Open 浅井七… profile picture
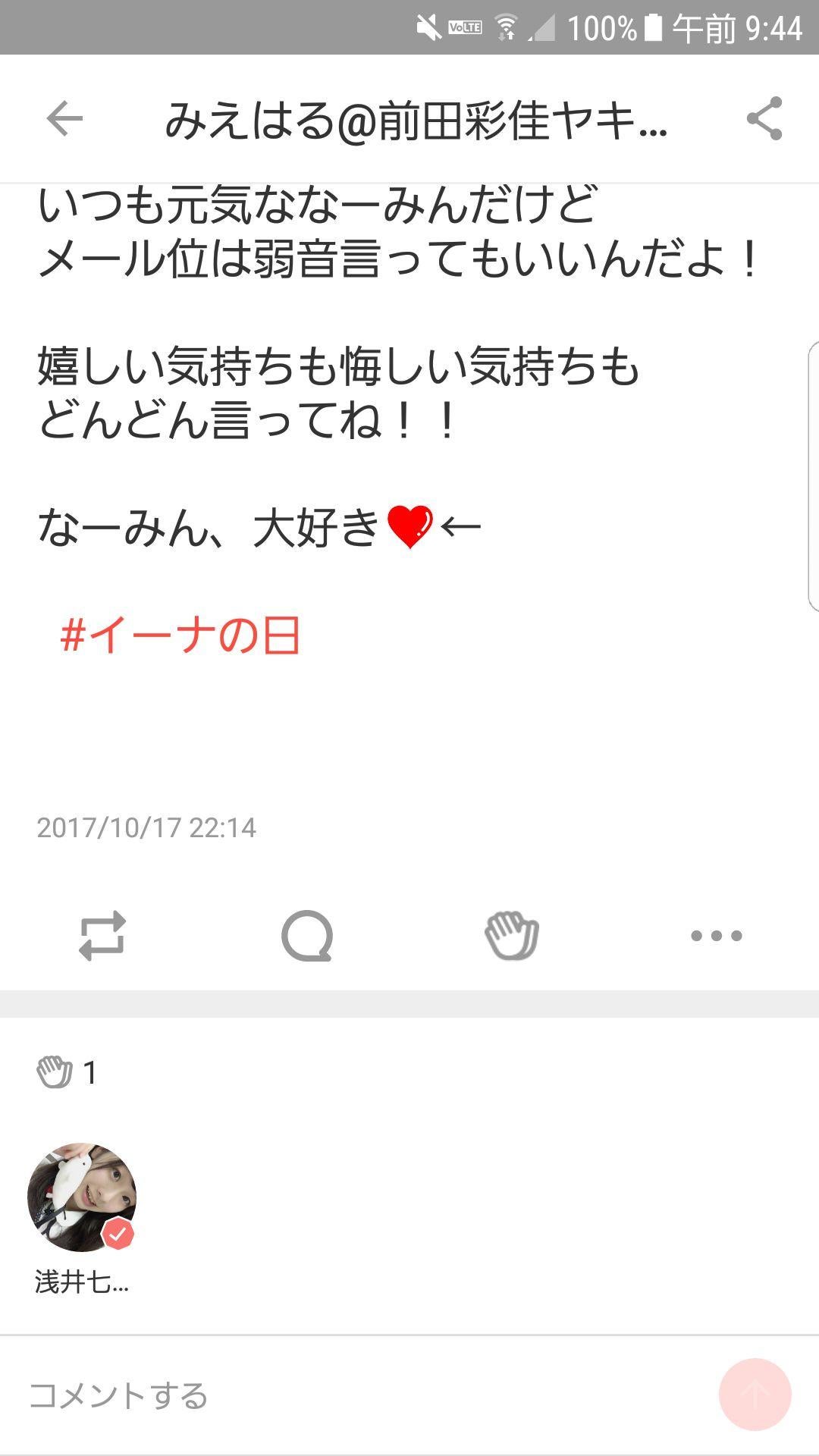Viewport: 819px width, 1456px height. (82, 1197)
